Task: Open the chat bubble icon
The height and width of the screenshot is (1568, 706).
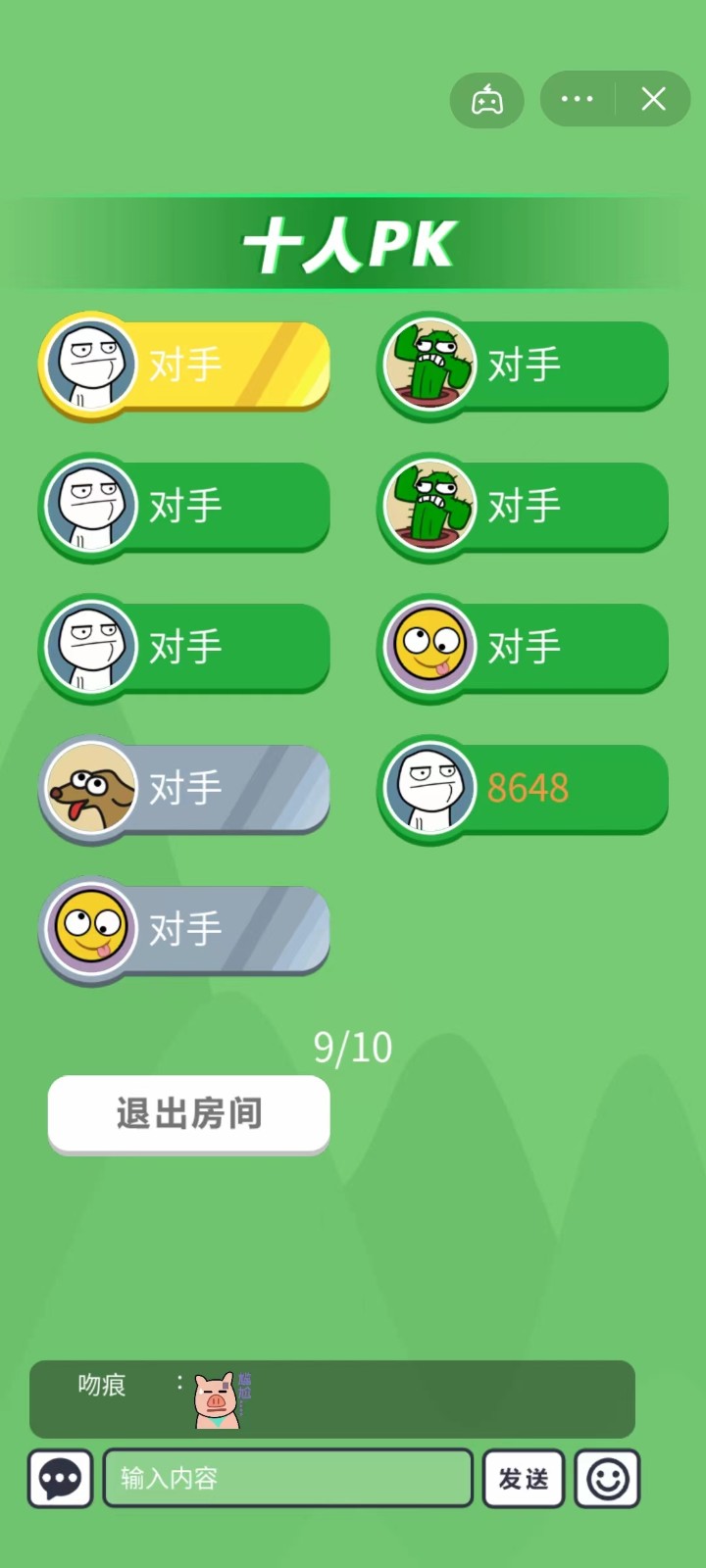Action: point(60,1478)
